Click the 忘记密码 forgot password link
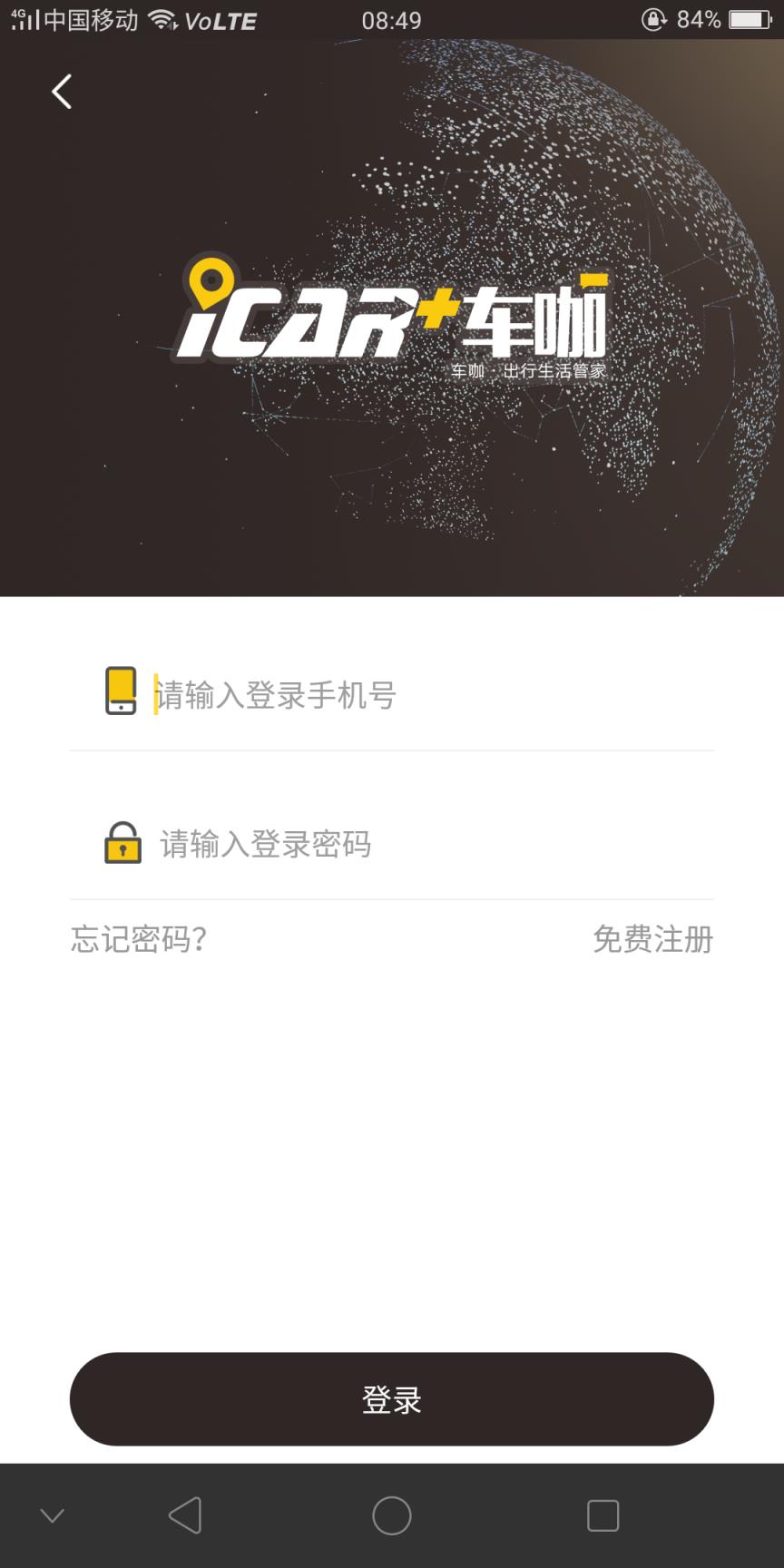This screenshot has width=784, height=1568. (136, 939)
